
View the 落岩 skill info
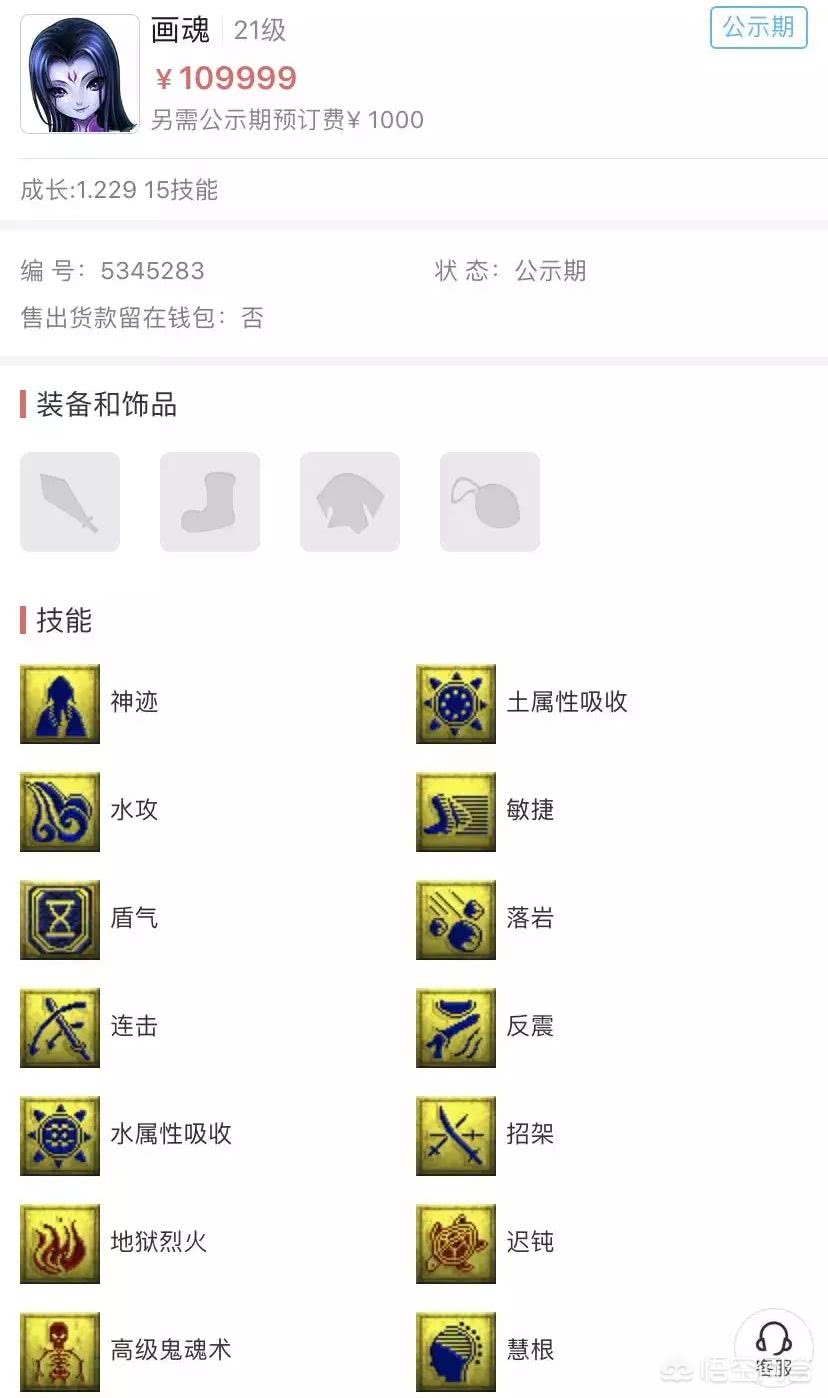(x=456, y=919)
